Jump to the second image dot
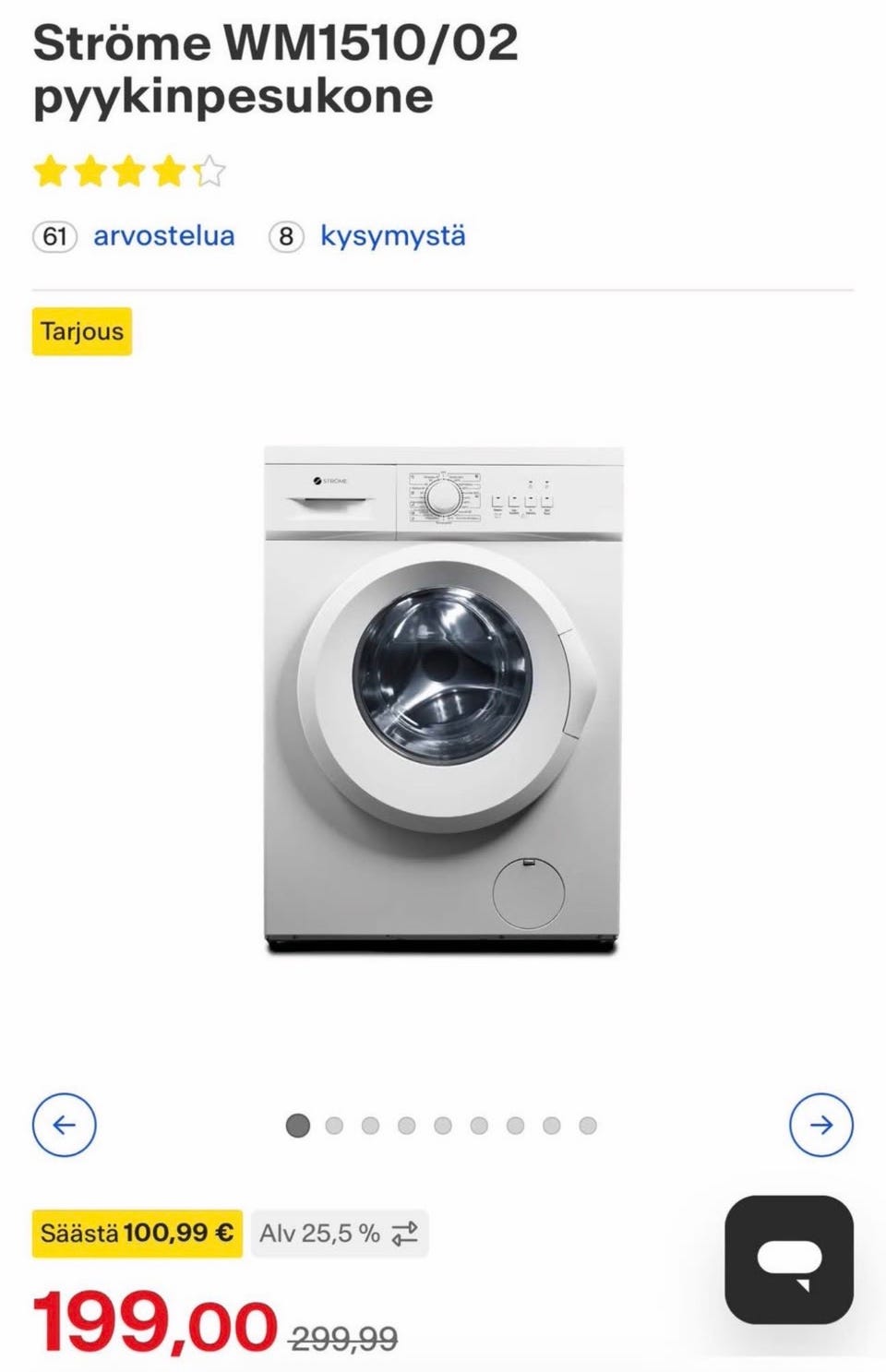Image resolution: width=886 pixels, height=1372 pixels. click(x=334, y=1126)
